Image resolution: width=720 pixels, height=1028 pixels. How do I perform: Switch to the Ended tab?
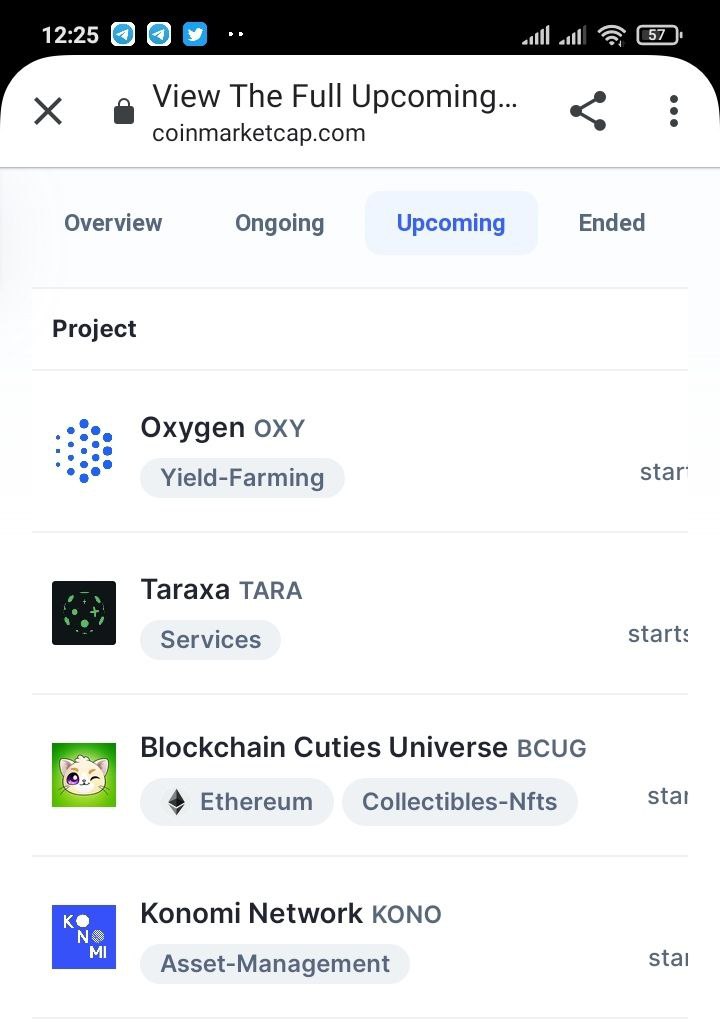pos(611,223)
